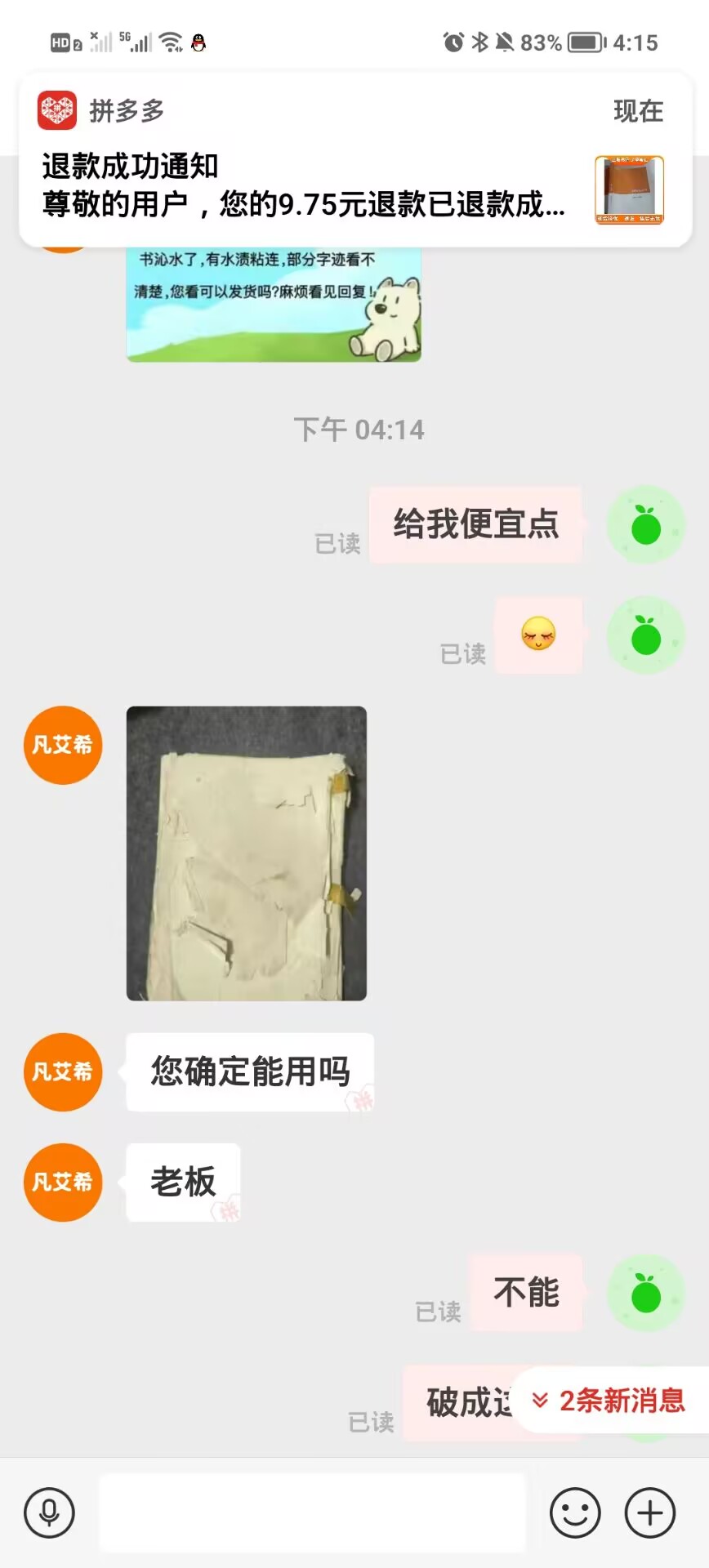Image resolution: width=709 pixels, height=1568 pixels.
Task: Tap my green apple avatar beside 给我便宜点
Action: pyautogui.click(x=645, y=524)
